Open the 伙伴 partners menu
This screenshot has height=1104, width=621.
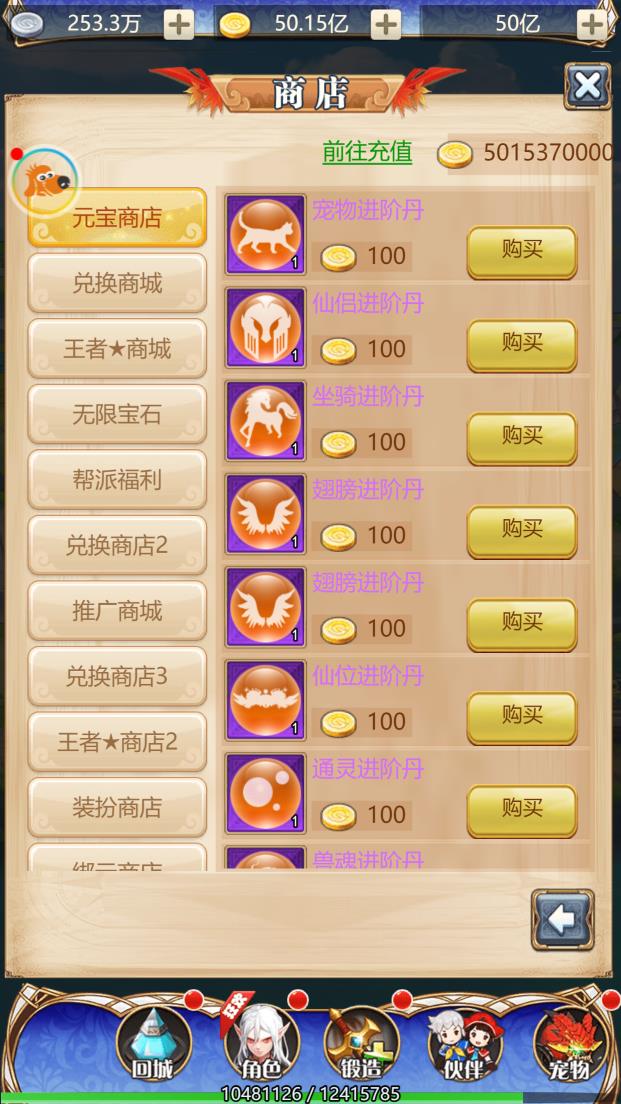coord(465,1043)
